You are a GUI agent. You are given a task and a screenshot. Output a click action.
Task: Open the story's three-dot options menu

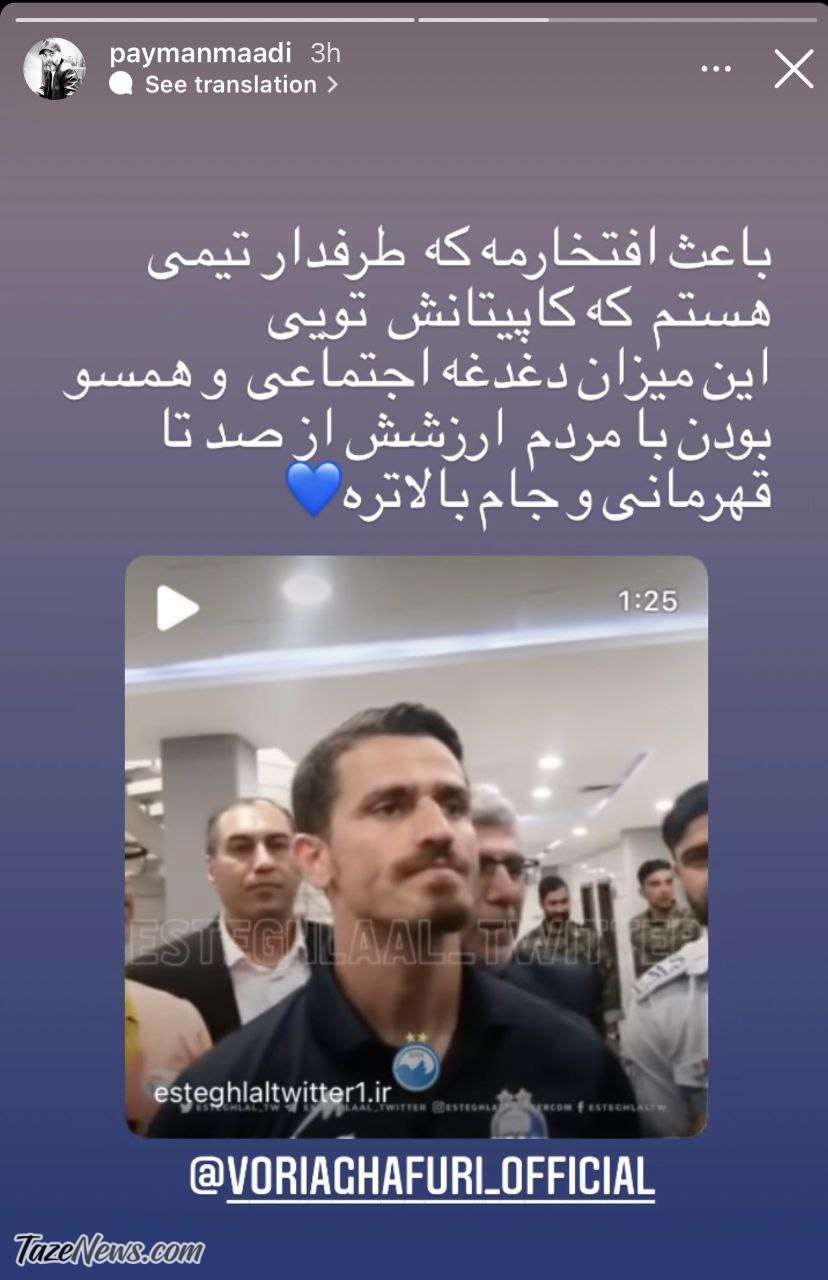click(716, 69)
